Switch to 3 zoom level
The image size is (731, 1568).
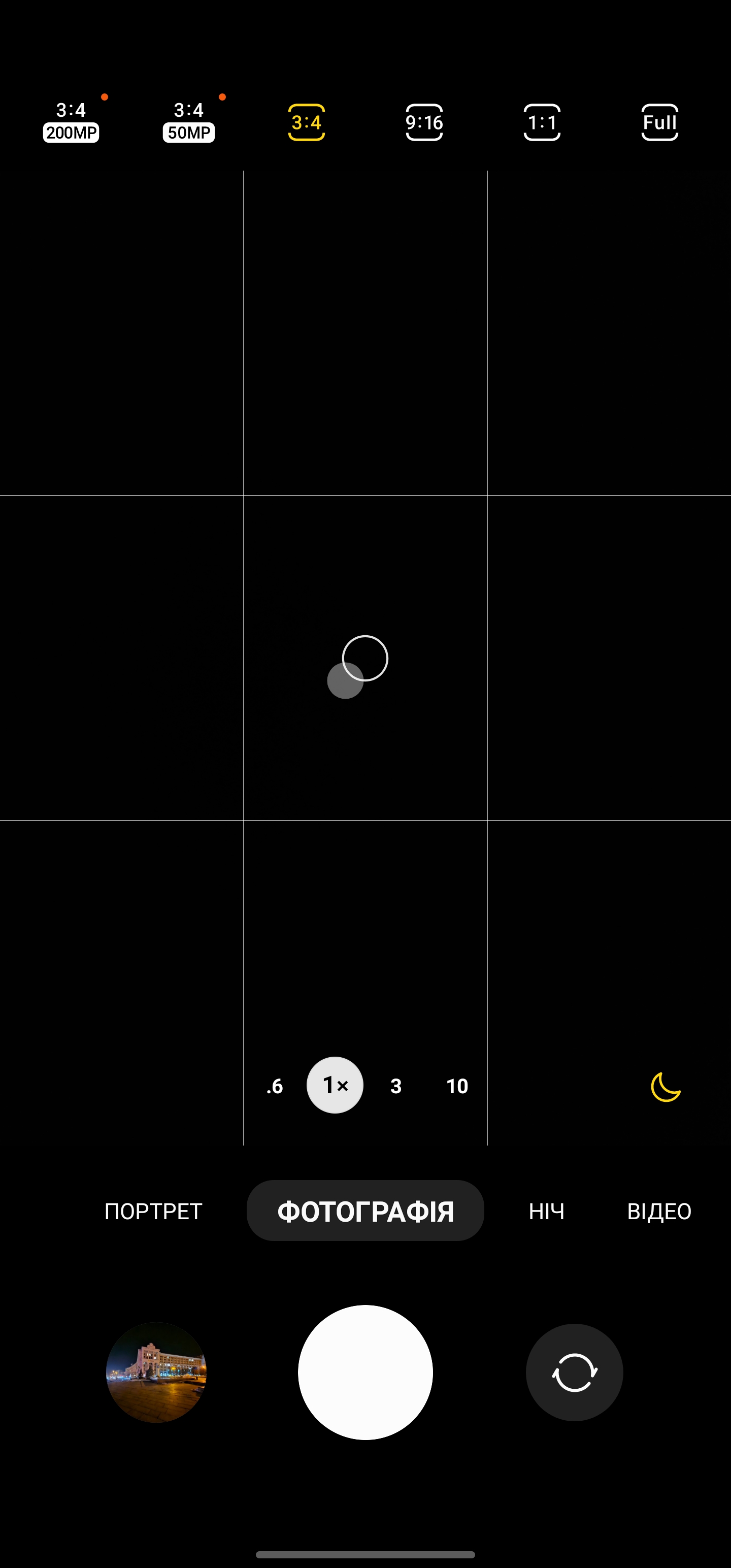point(396,1086)
